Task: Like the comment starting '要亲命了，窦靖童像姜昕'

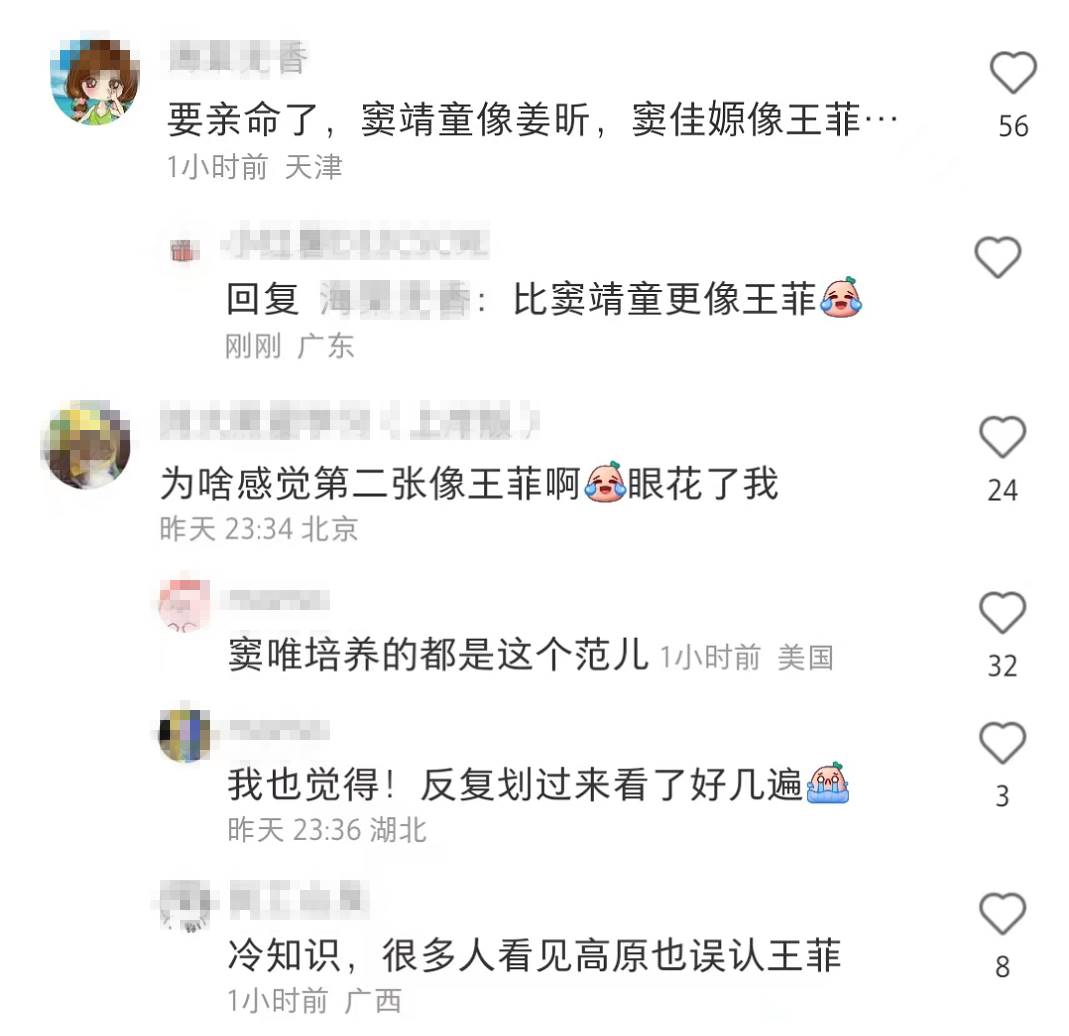Action: click(1012, 75)
